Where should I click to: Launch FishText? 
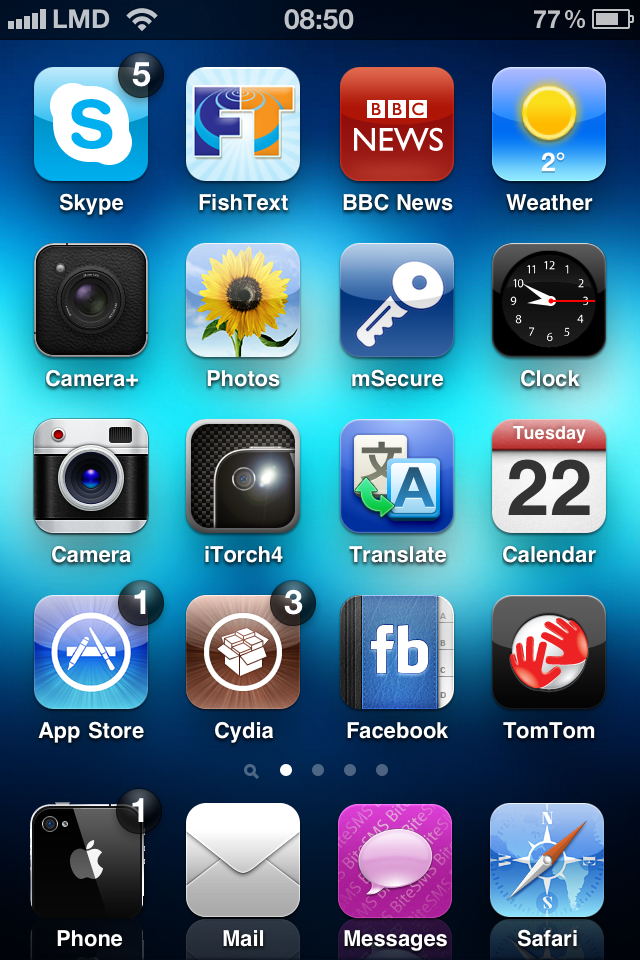(x=243, y=124)
